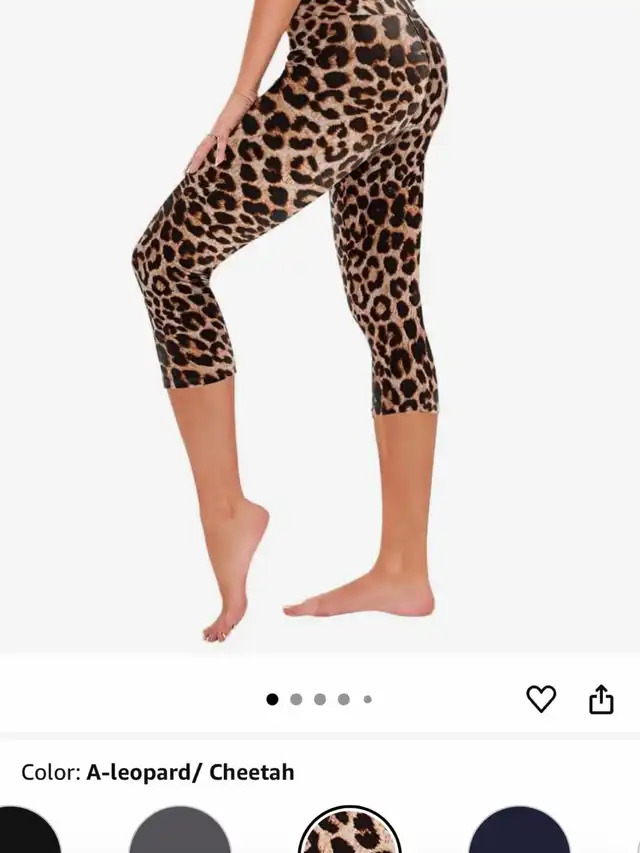640x853 pixels.
Task: Add this item to your wish list
Action: (x=541, y=699)
